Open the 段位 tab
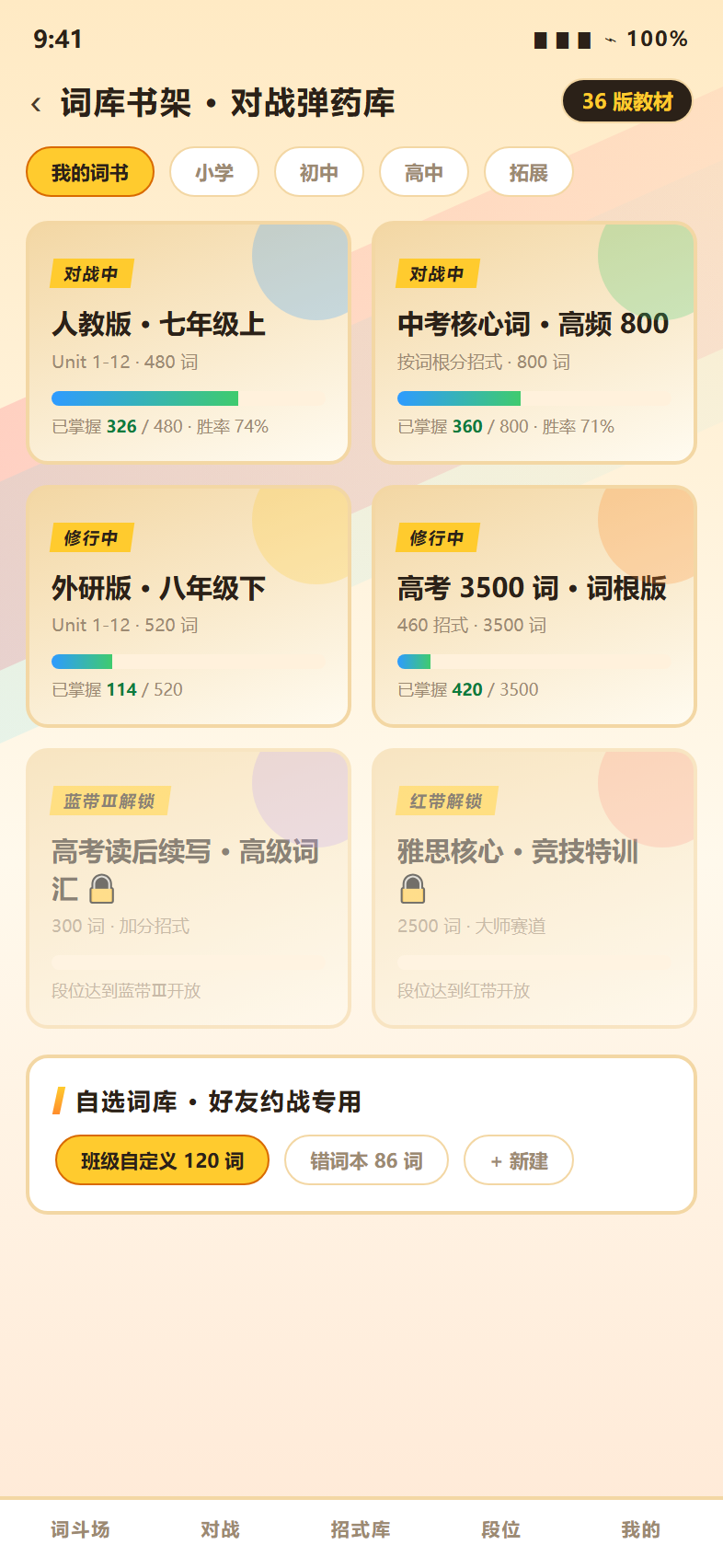This screenshot has height=1568, width=723. 501,1529
